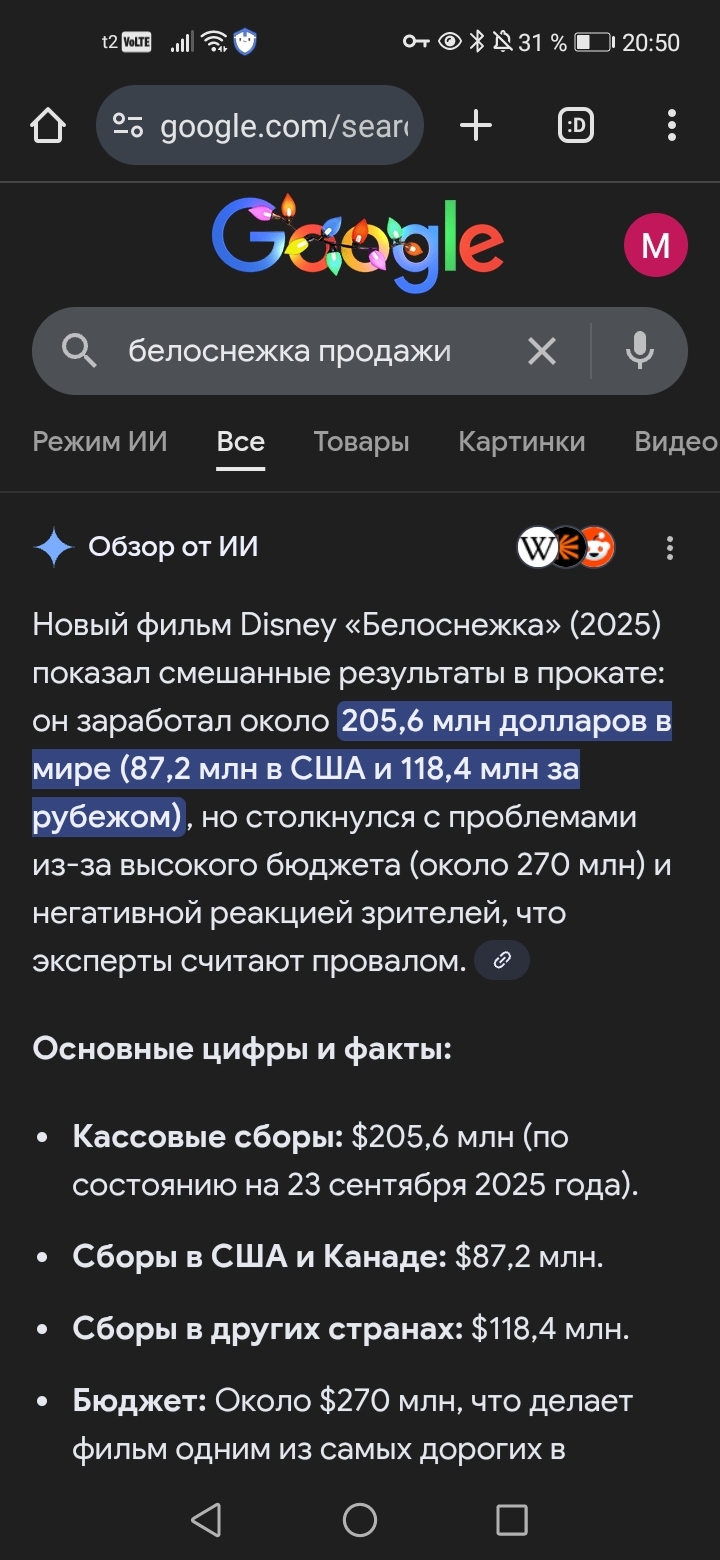Open the browser overflow menu
720x1560 pixels.
(671, 126)
